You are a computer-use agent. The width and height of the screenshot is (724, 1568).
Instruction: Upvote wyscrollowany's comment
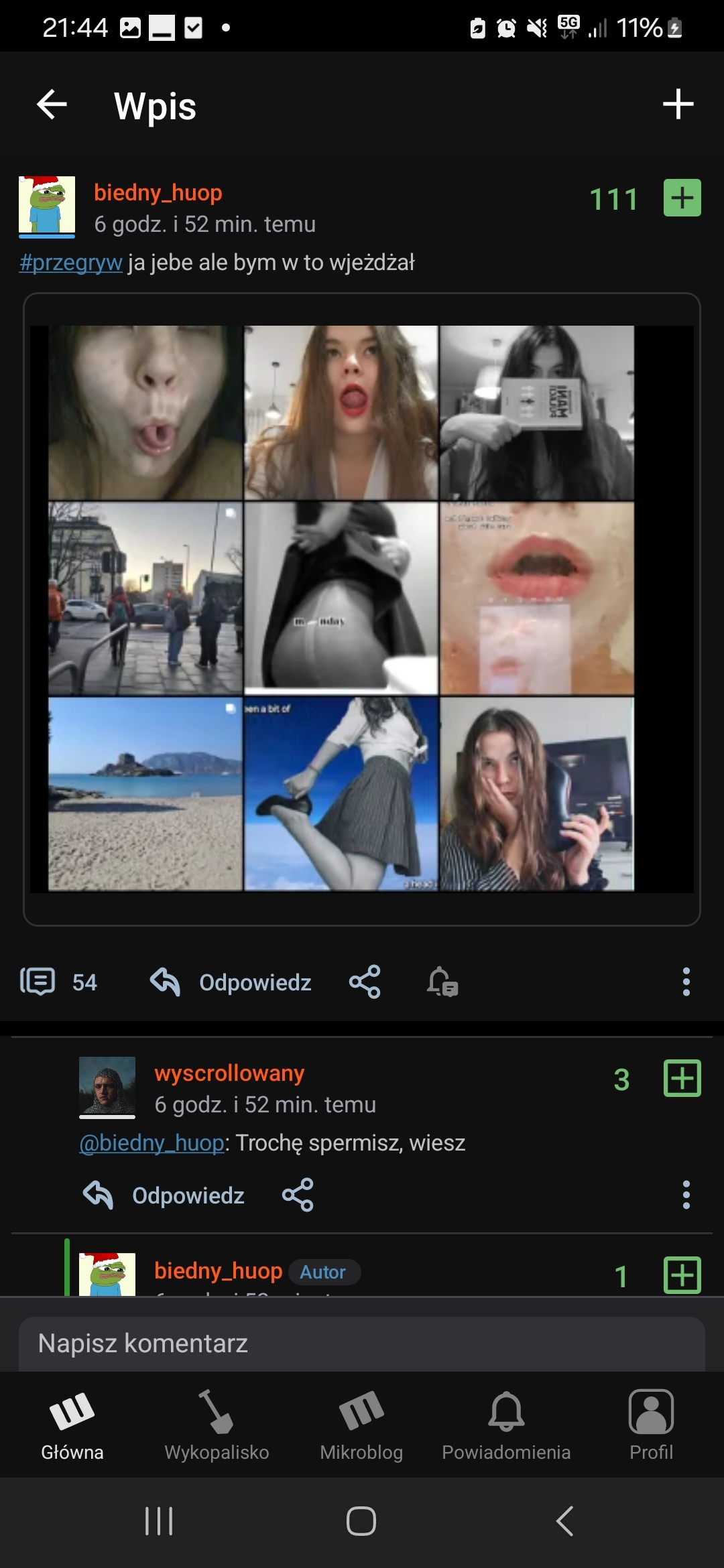682,1078
